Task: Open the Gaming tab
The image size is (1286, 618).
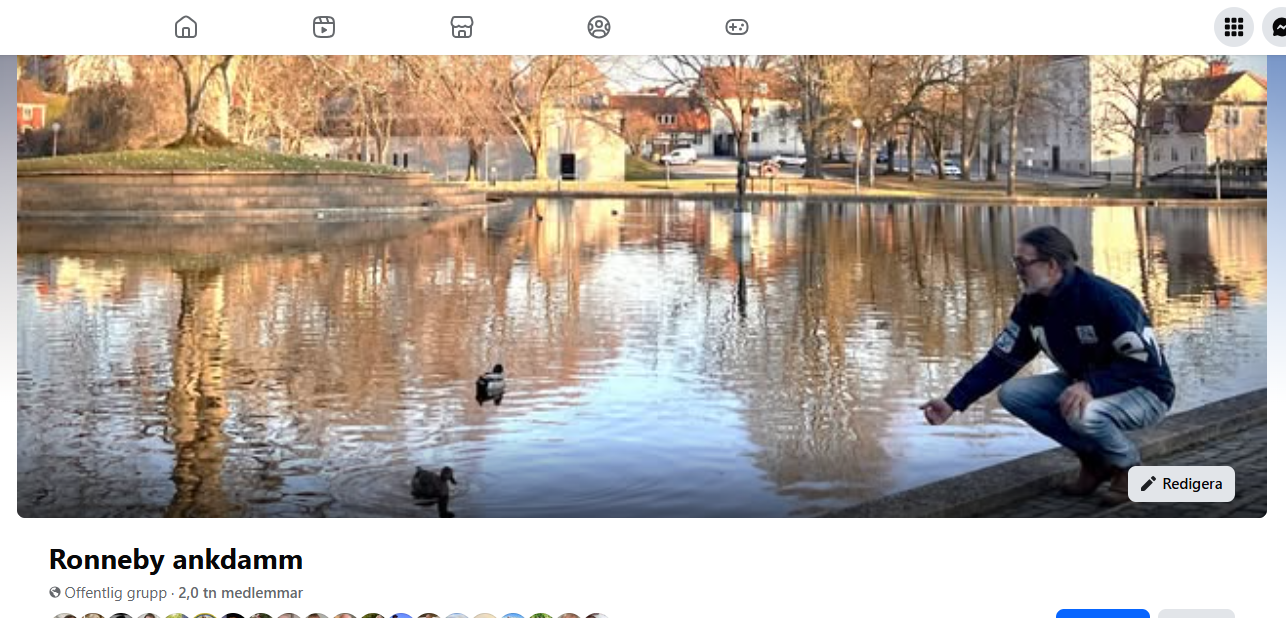Action: coord(737,27)
